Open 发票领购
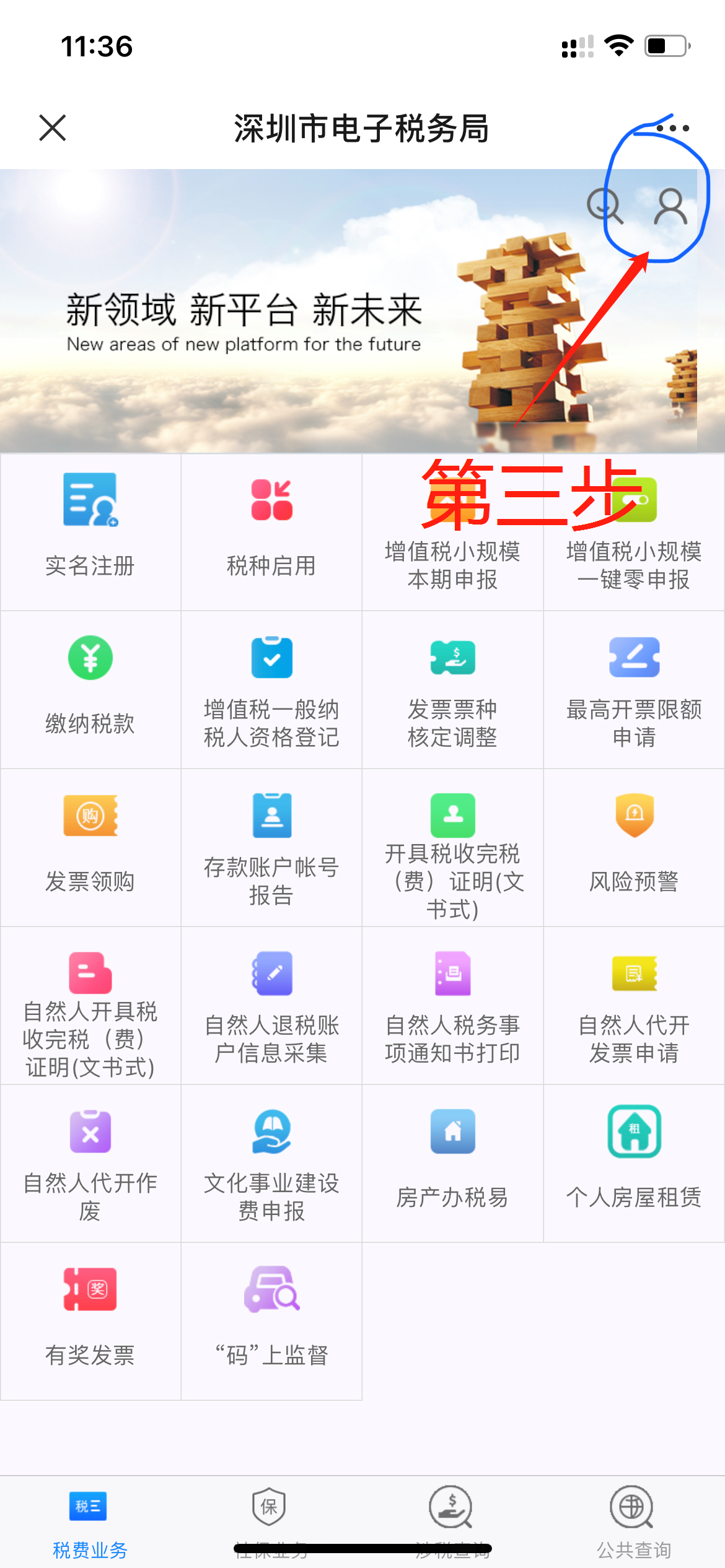 tap(90, 847)
